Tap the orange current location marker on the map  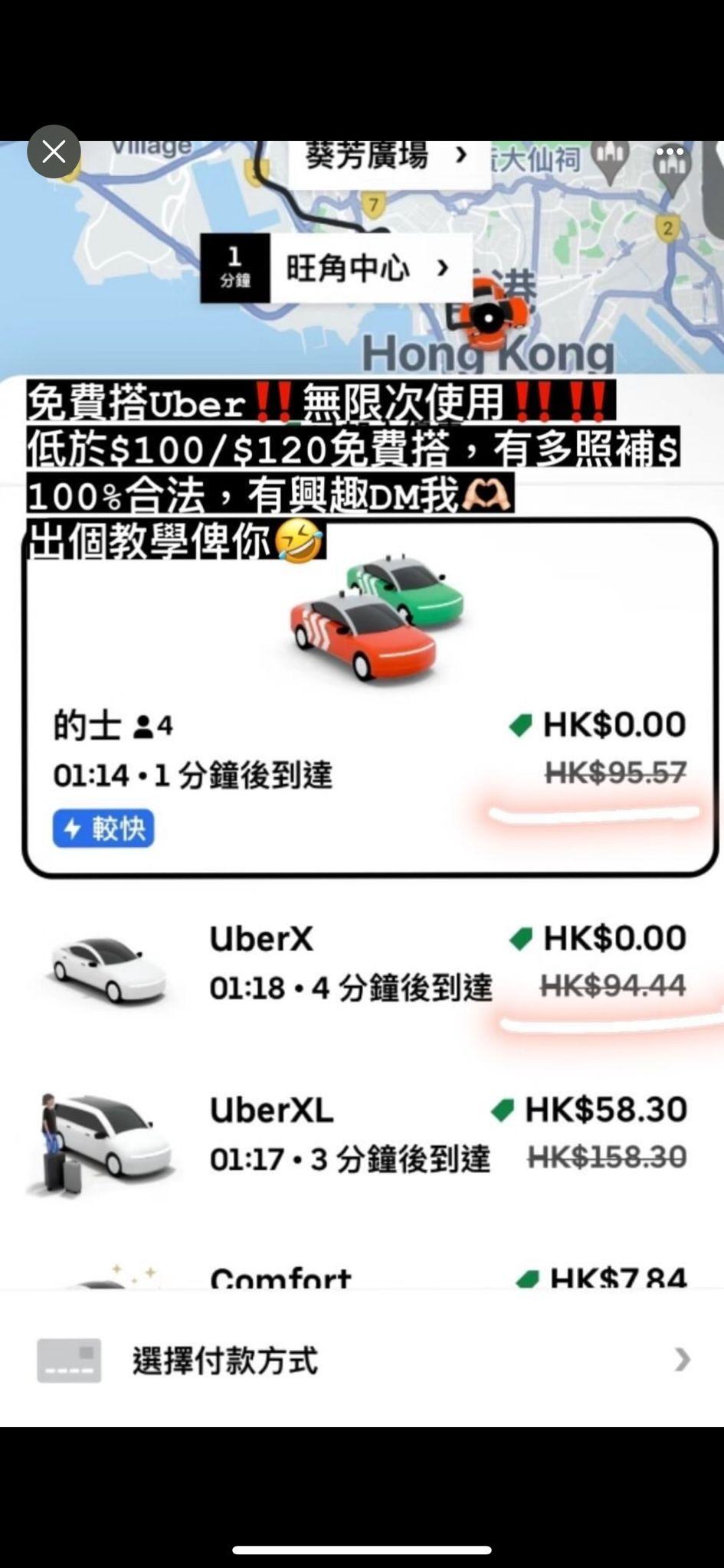(489, 316)
